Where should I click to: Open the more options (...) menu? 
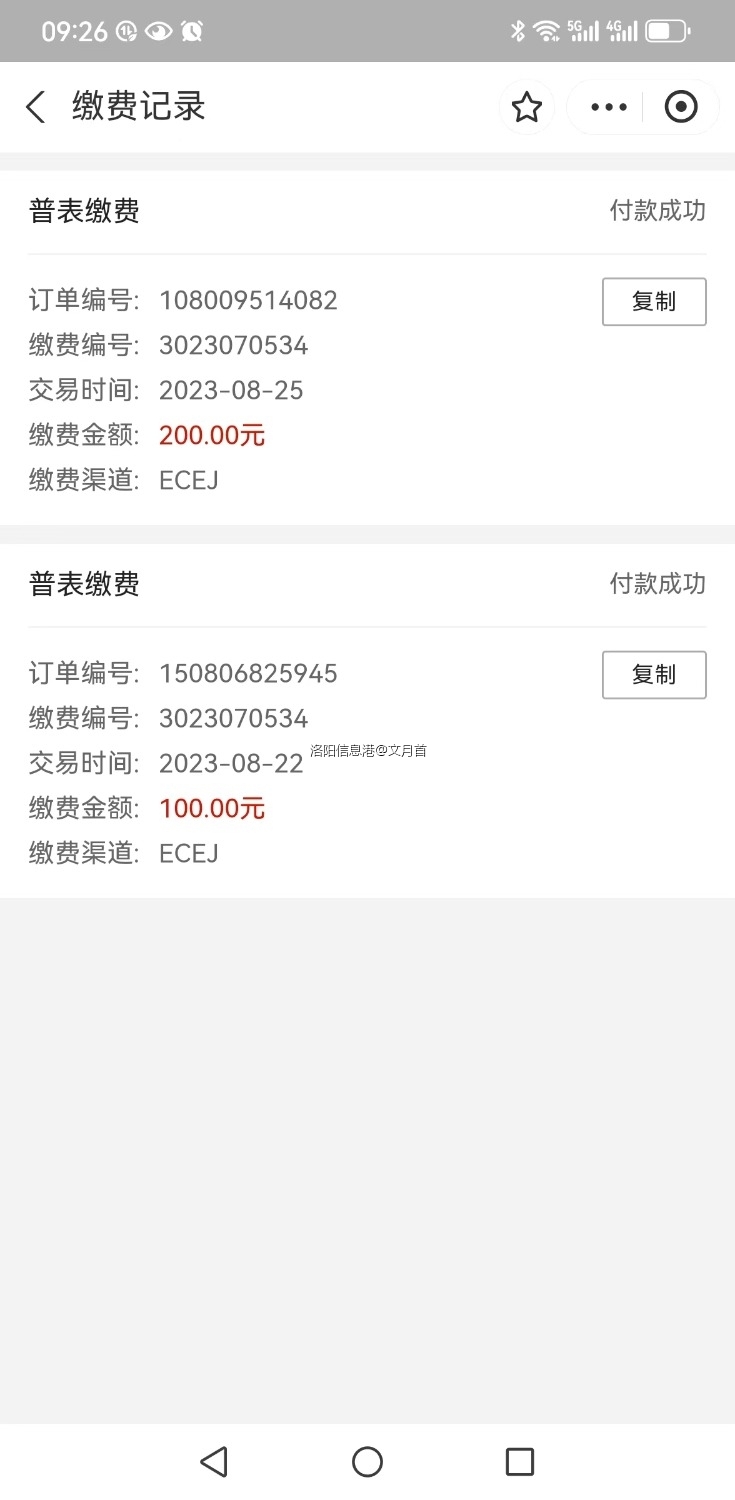pos(607,106)
